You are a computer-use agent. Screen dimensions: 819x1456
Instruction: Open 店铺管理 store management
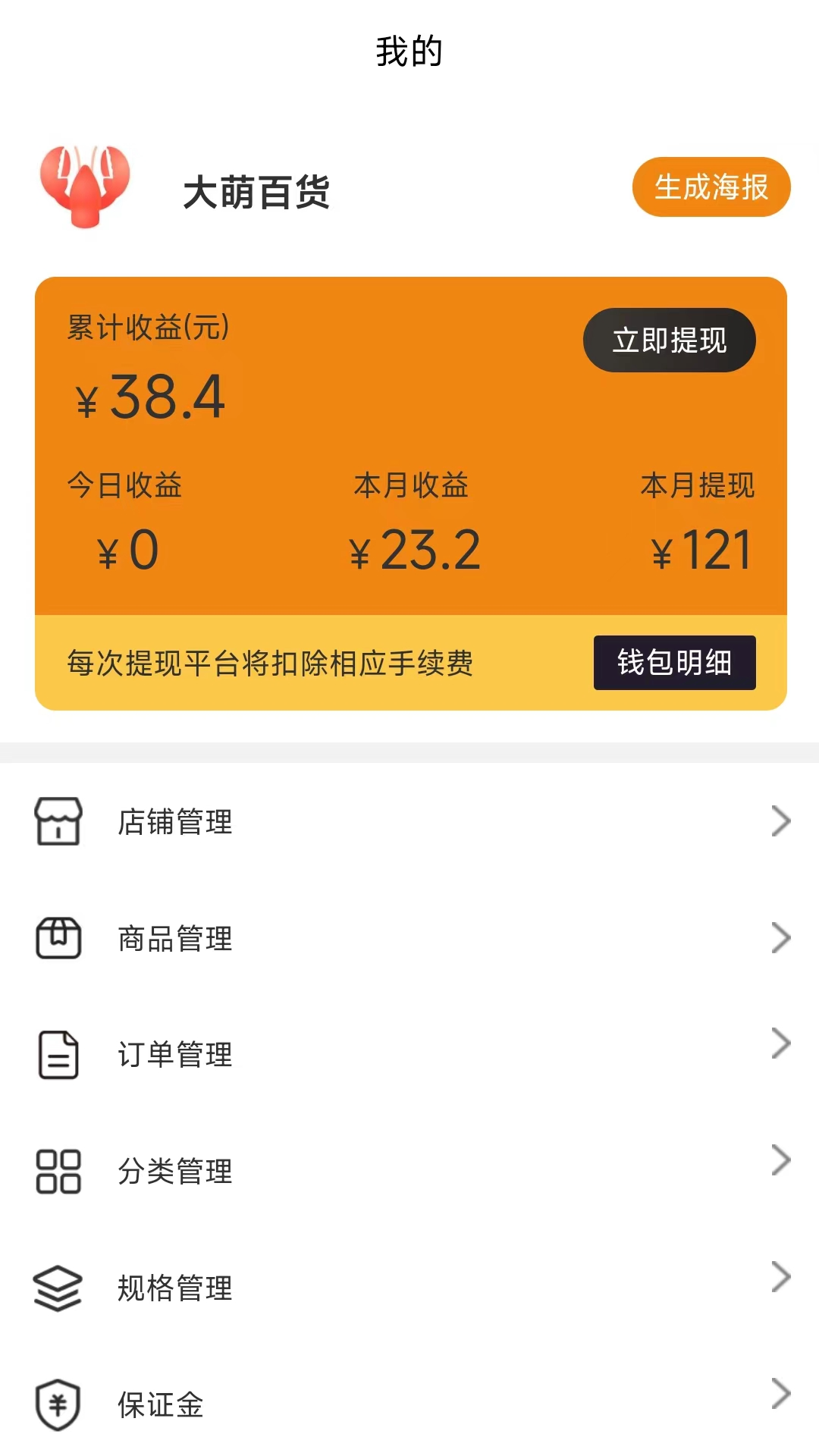[409, 821]
